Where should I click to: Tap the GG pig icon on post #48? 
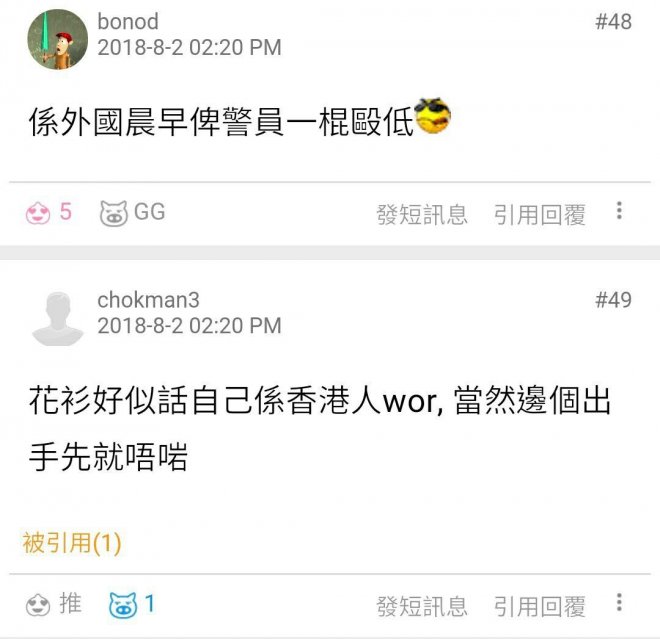click(114, 212)
